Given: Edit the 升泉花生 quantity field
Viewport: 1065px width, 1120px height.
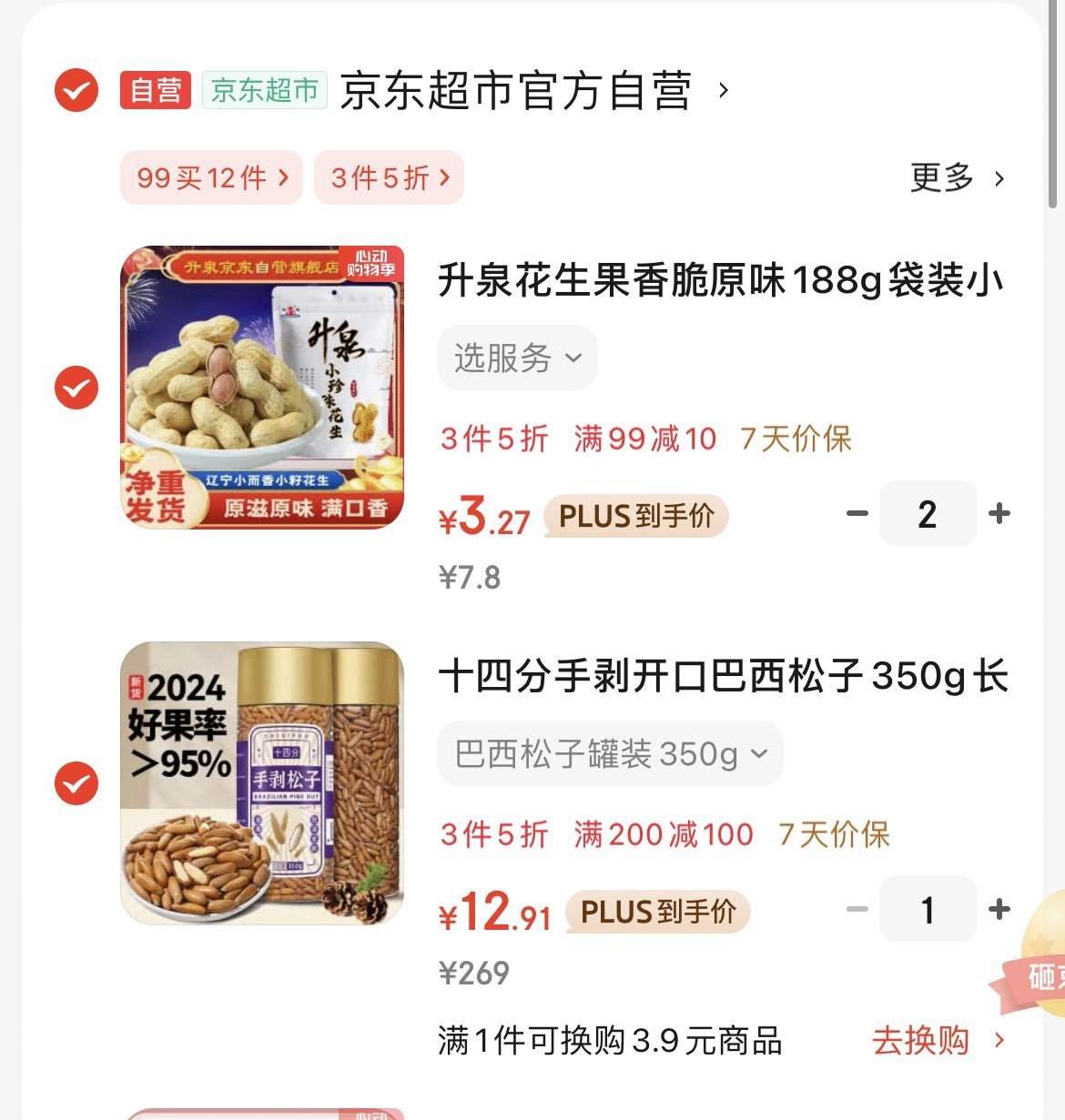Looking at the screenshot, I should click(928, 514).
